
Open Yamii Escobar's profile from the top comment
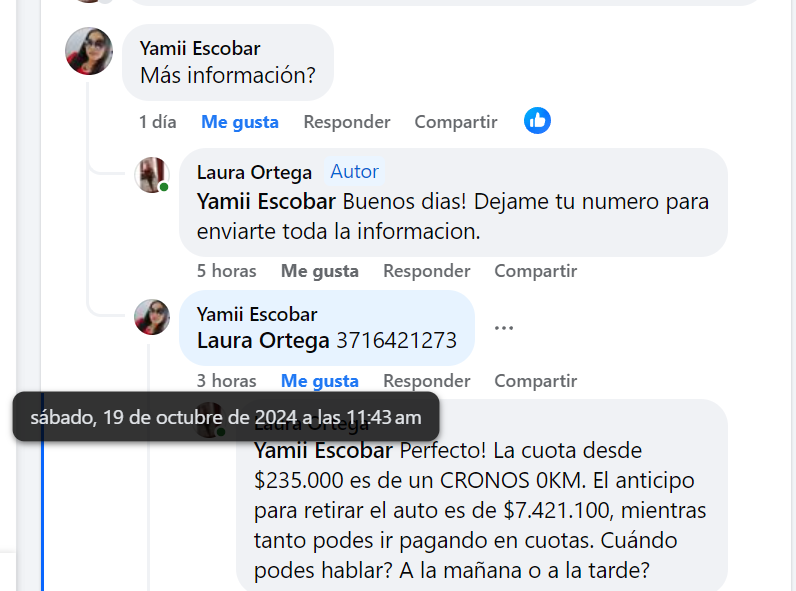pyautogui.click(x=200, y=48)
